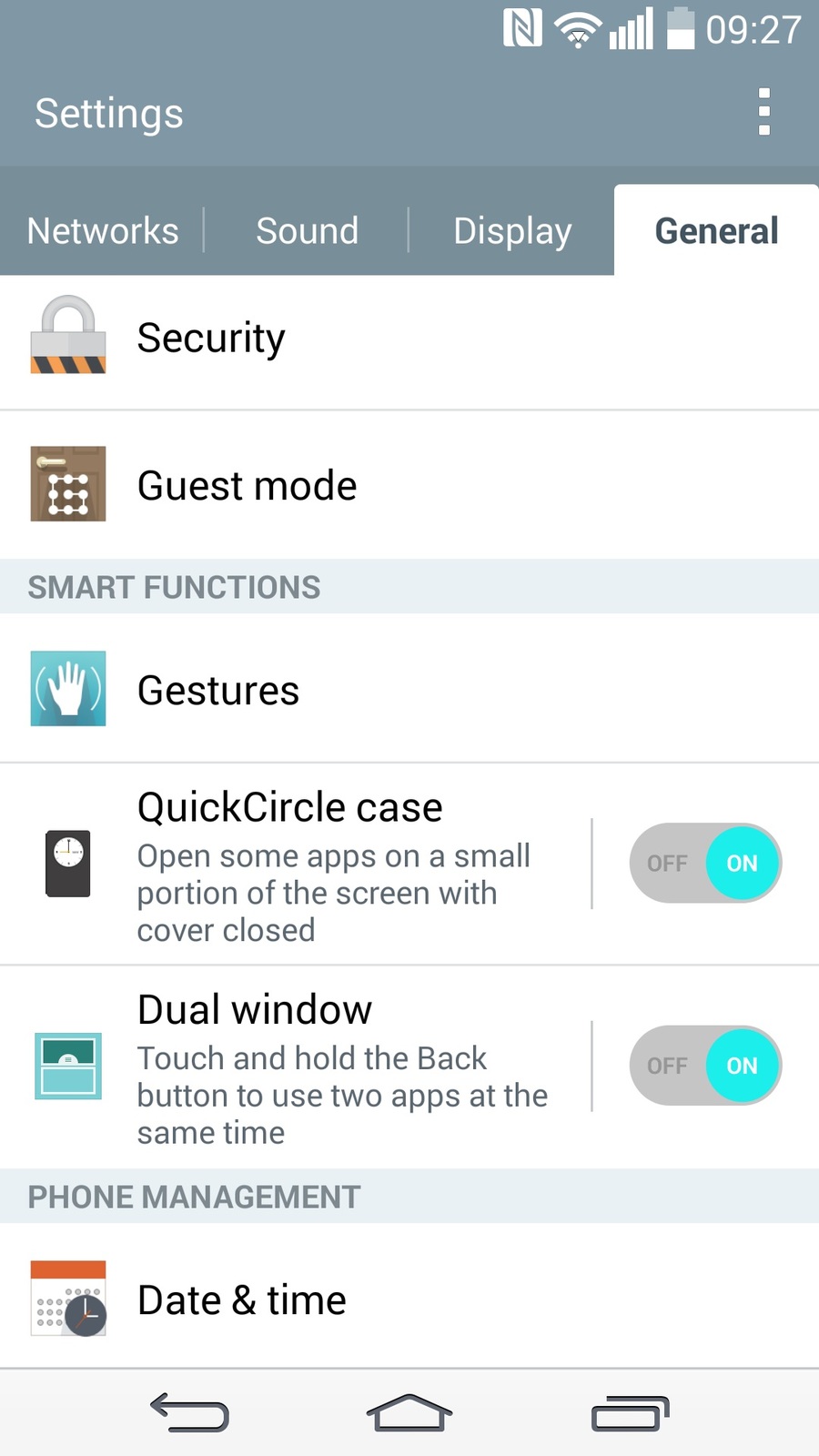This screenshot has height=1456, width=819.
Task: Select the General tab
Action: (x=716, y=231)
